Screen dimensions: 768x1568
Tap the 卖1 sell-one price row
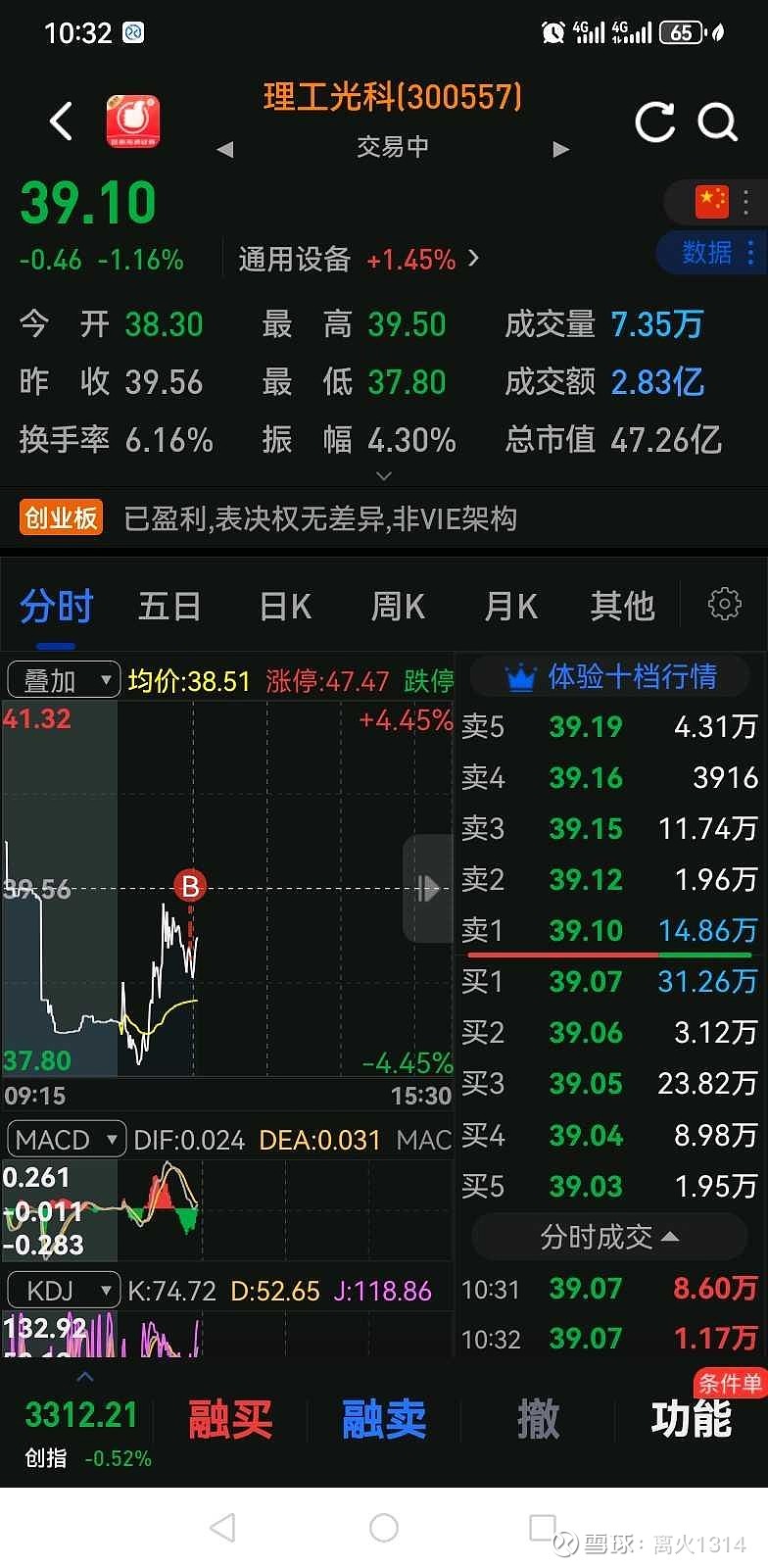[x=607, y=930]
